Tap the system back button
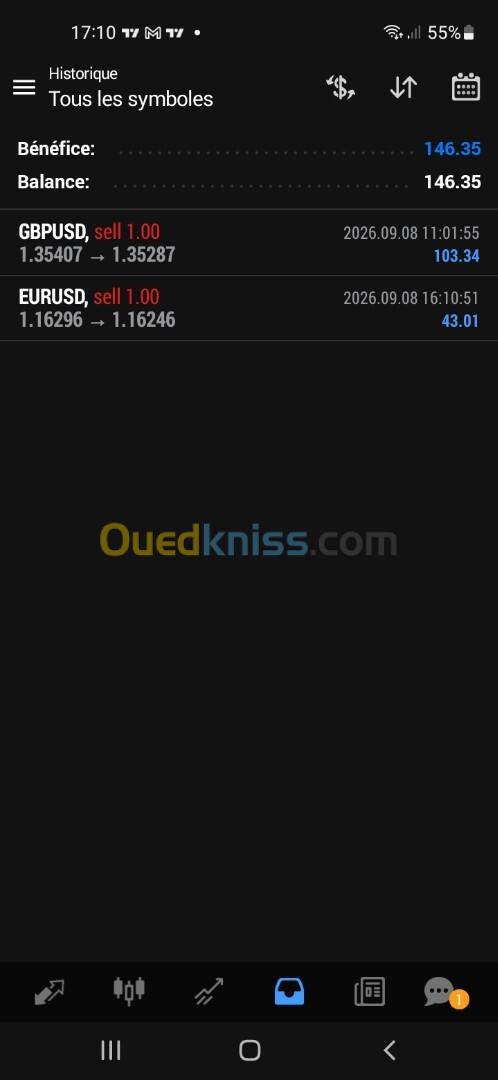Screen dimensions: 498x1080 [389, 1050]
